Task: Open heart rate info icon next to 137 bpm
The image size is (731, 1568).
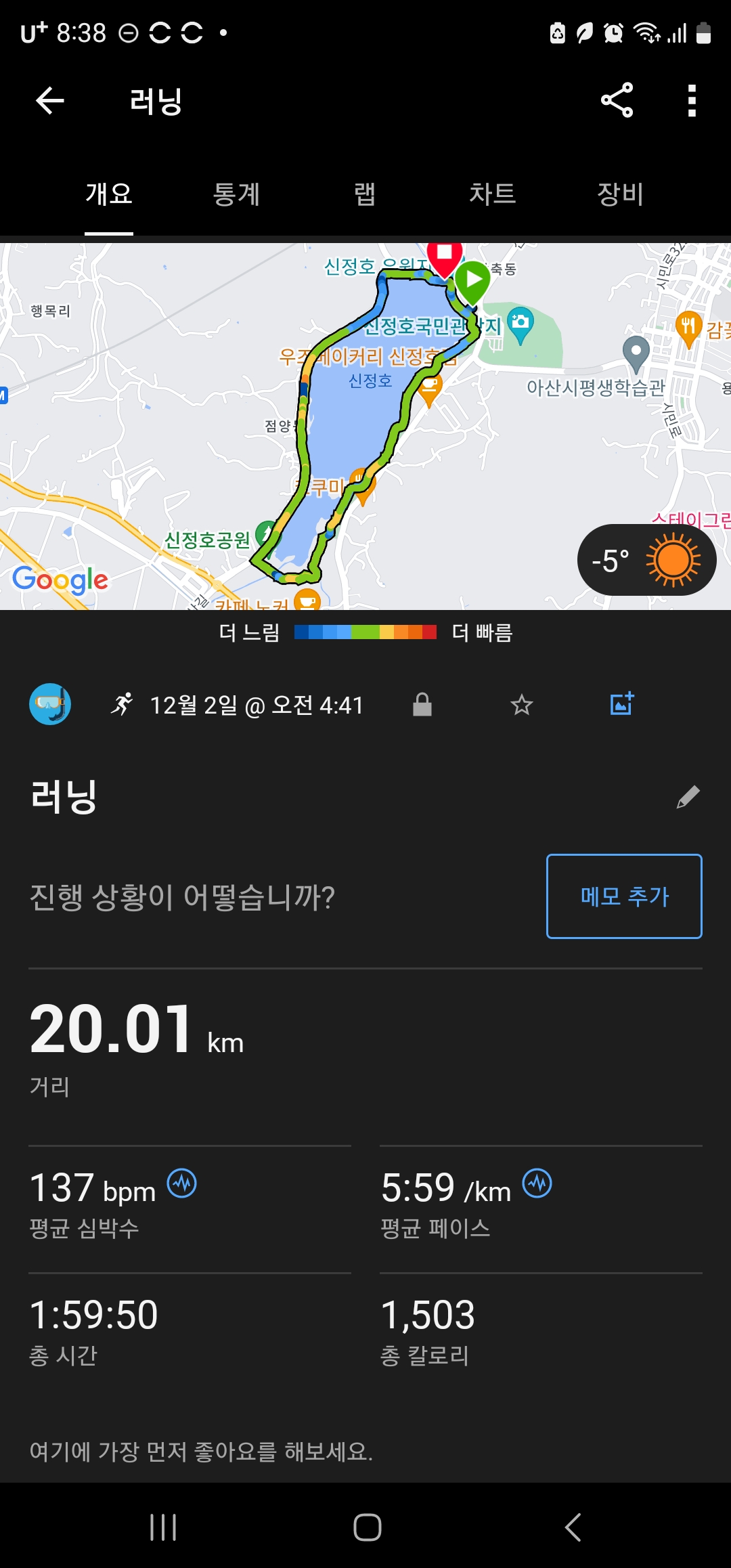Action: click(182, 1183)
